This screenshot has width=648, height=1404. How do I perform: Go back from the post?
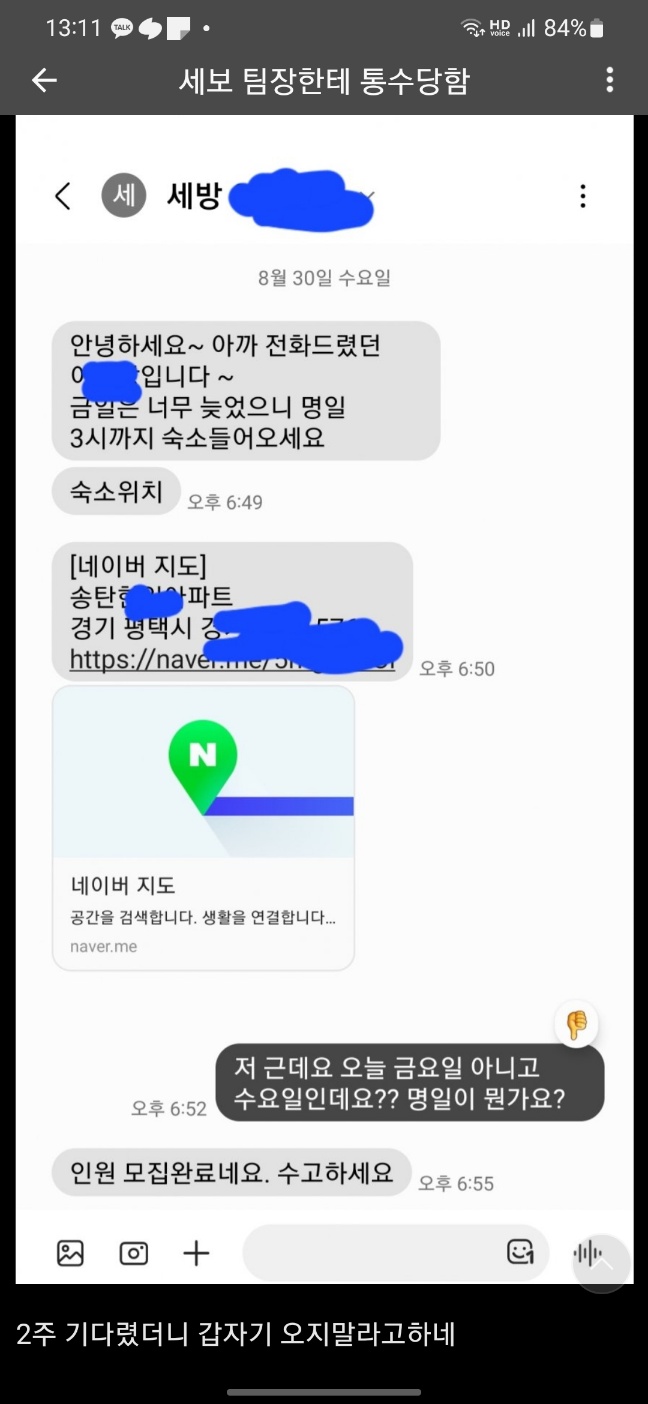[43, 81]
